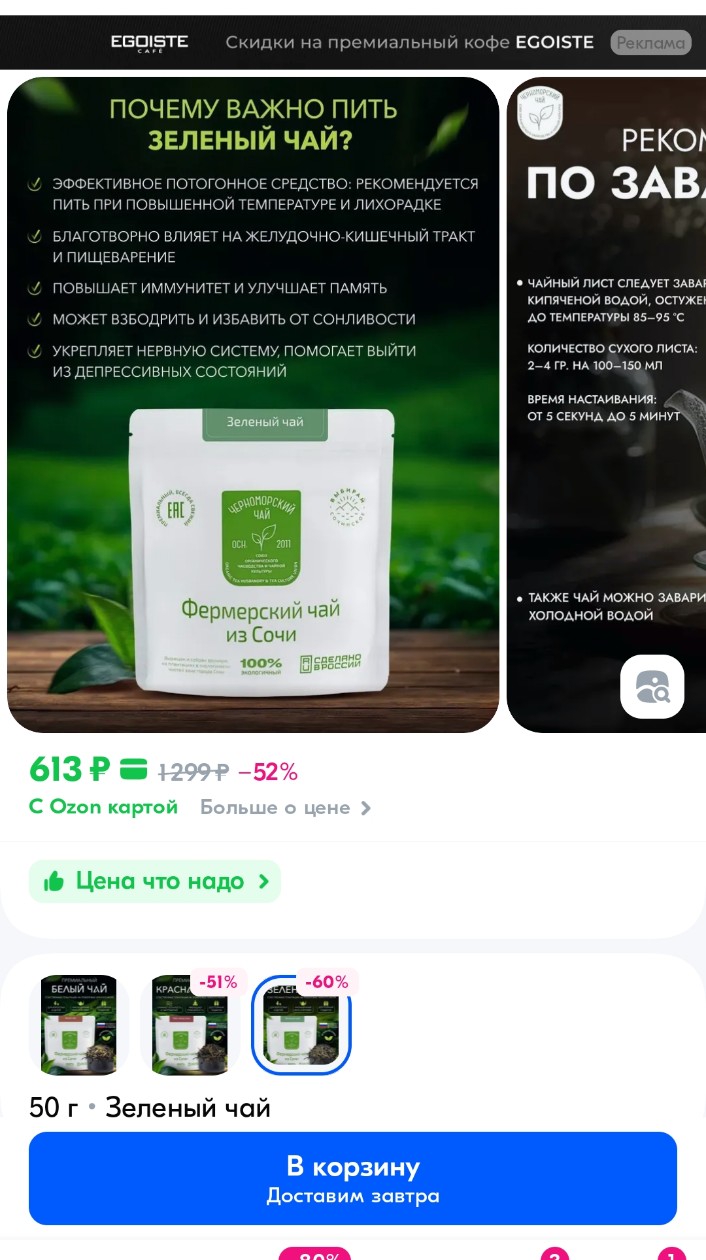Open 'Больше о цене' price details
This screenshot has height=1260, width=706.
tap(285, 807)
